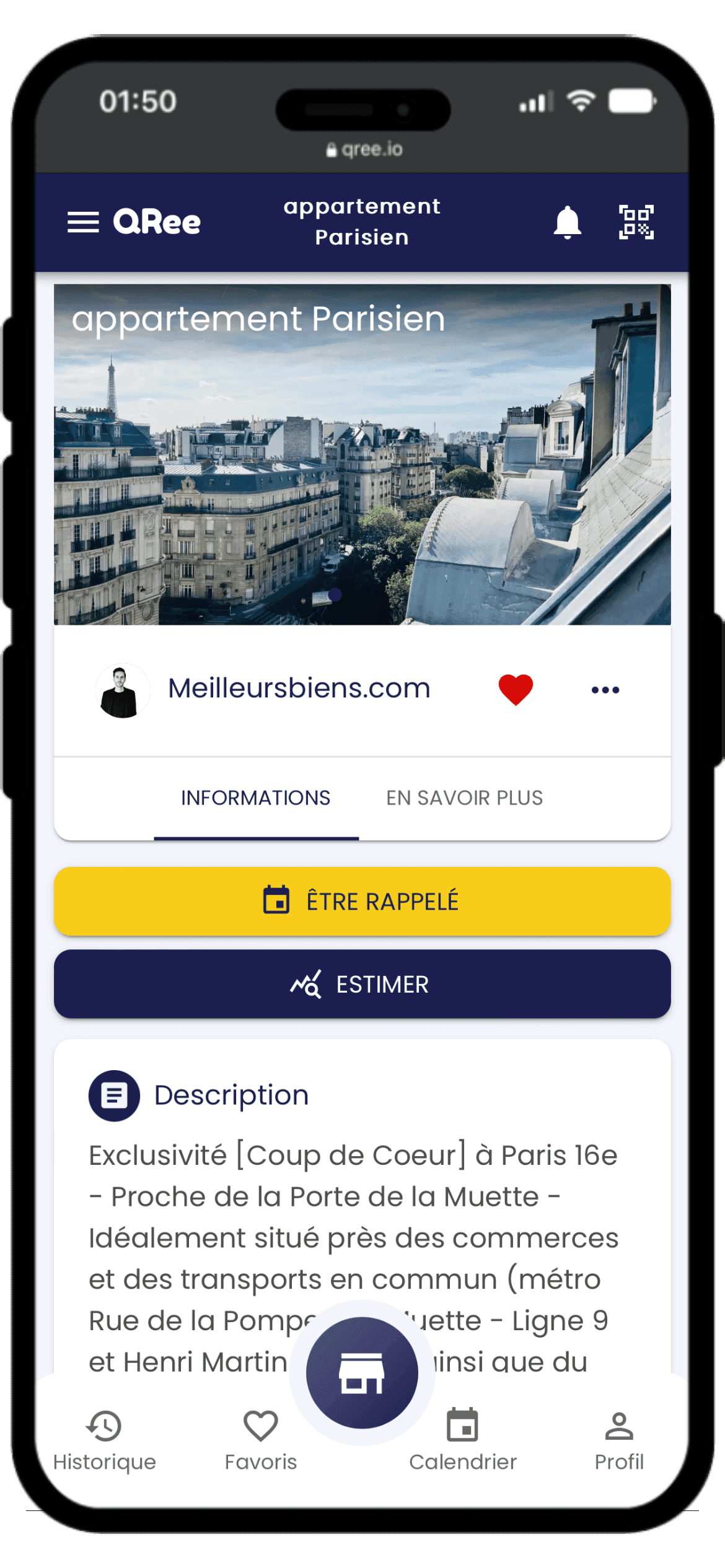The image size is (725, 1568).
Task: Open the hamburger menu
Action: (83, 222)
